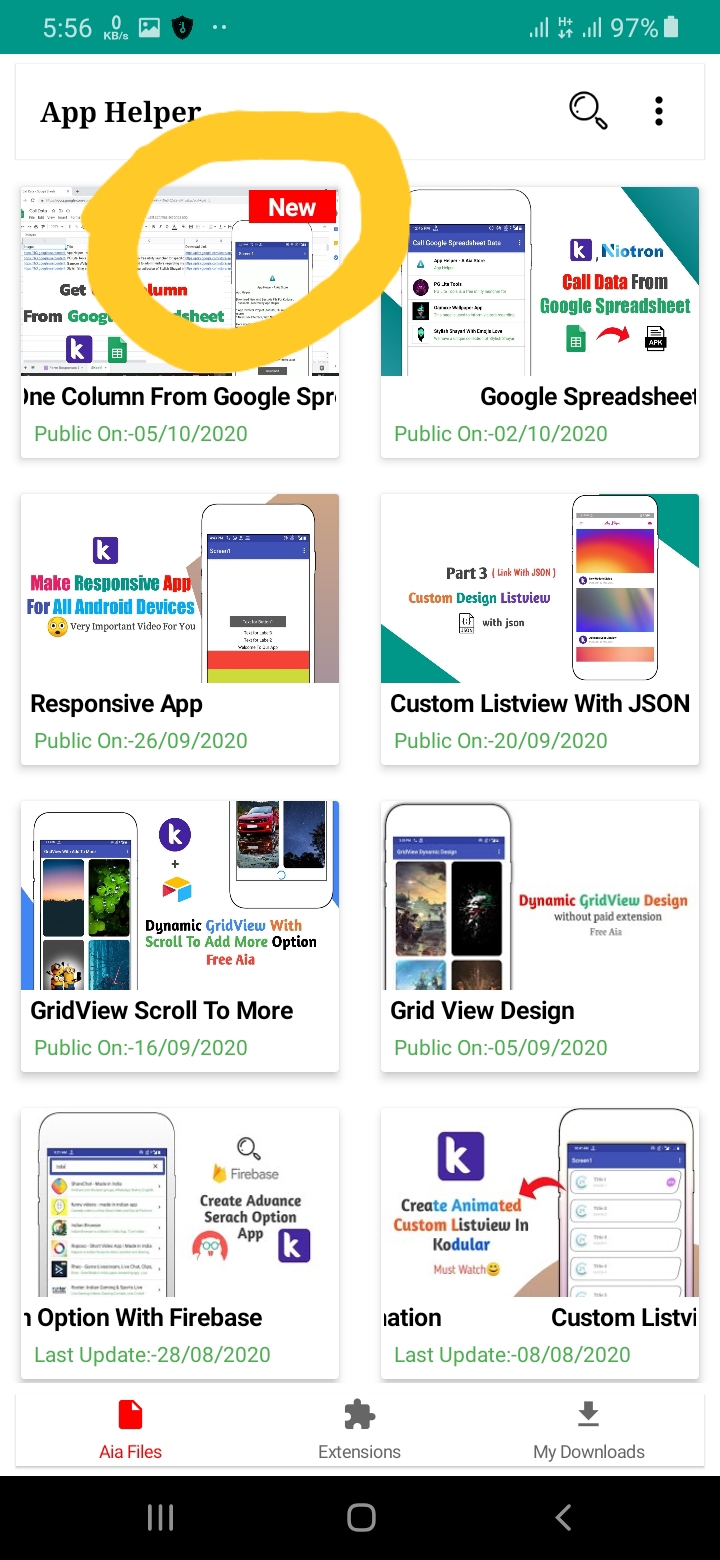Open Custom Listview With JSON card
The width and height of the screenshot is (720, 1560).
coord(540,629)
